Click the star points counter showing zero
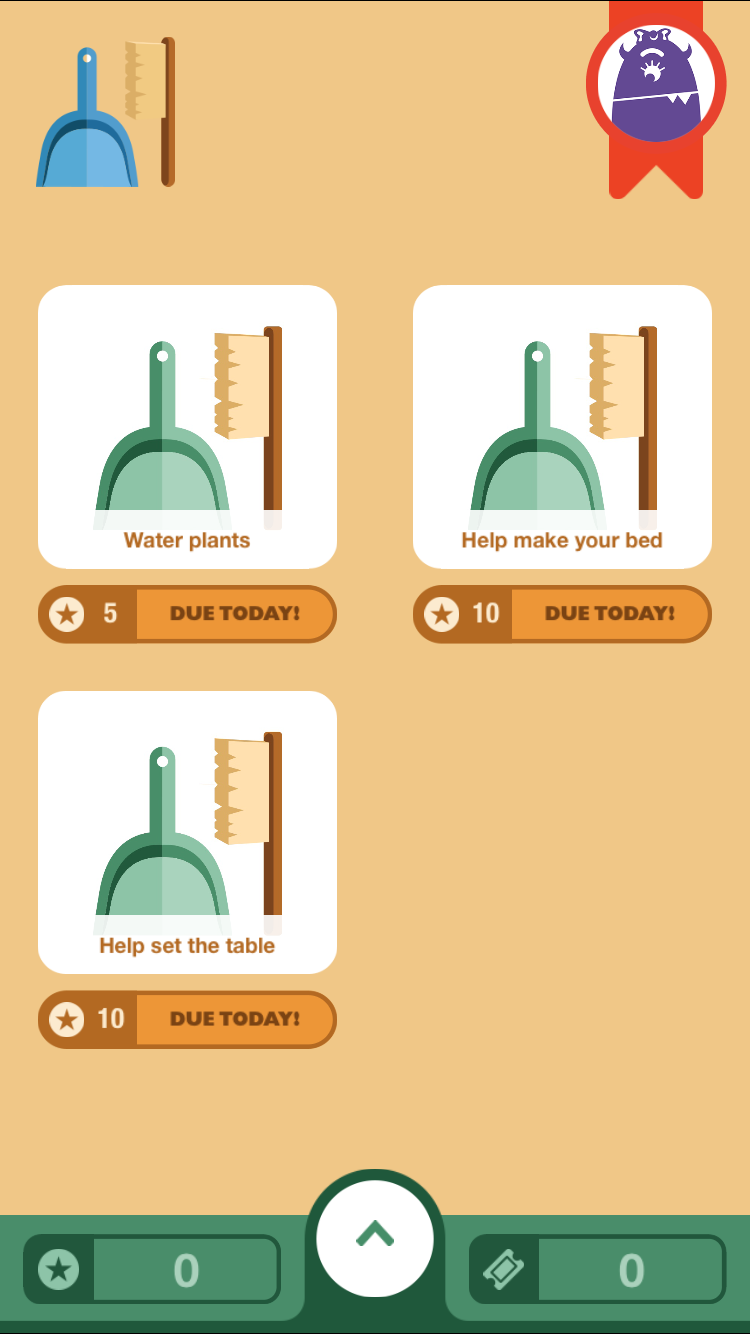The image size is (750, 1334). [x=185, y=1269]
